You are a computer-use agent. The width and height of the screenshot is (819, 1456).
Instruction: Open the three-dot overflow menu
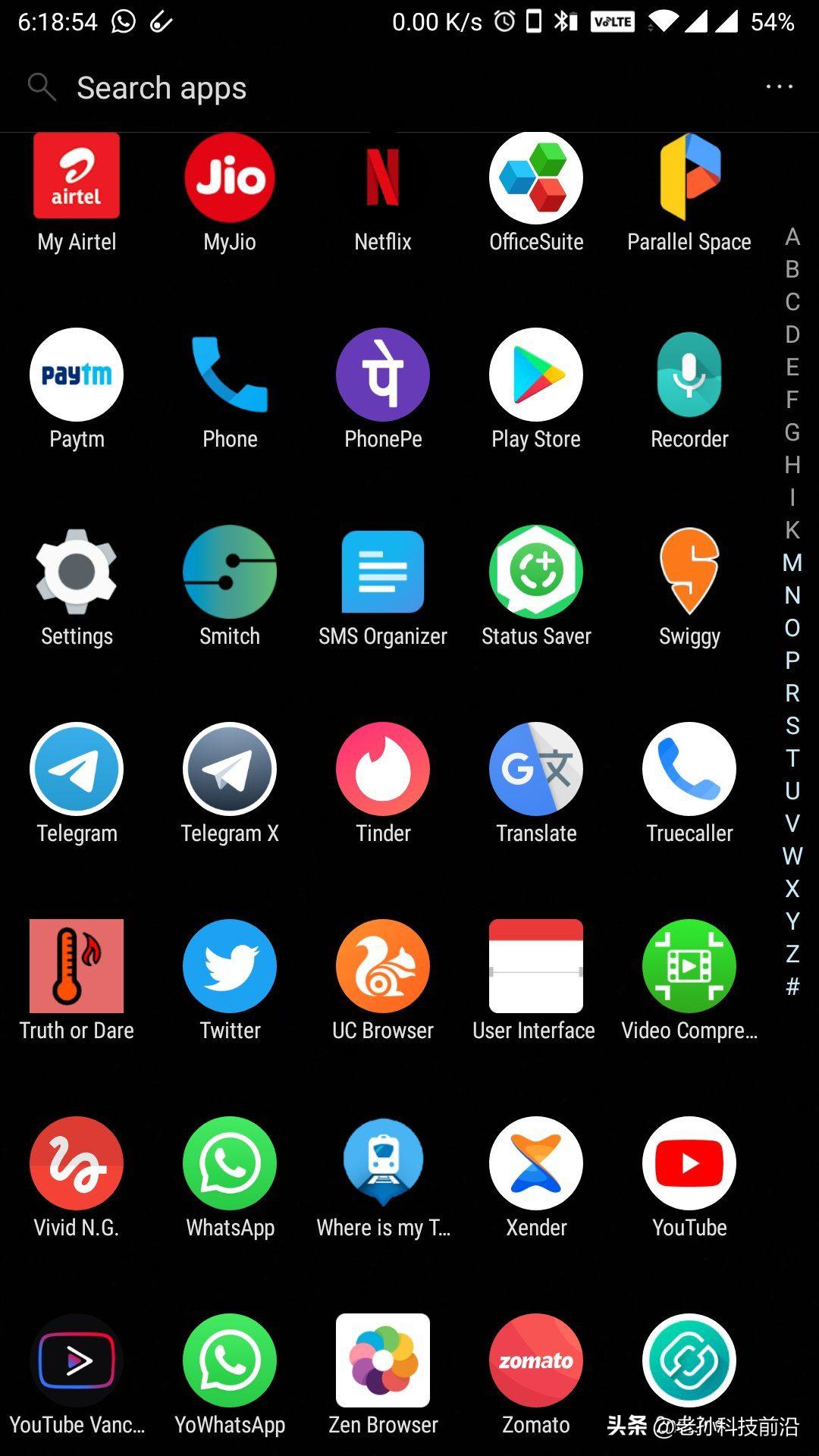pyautogui.click(x=779, y=87)
